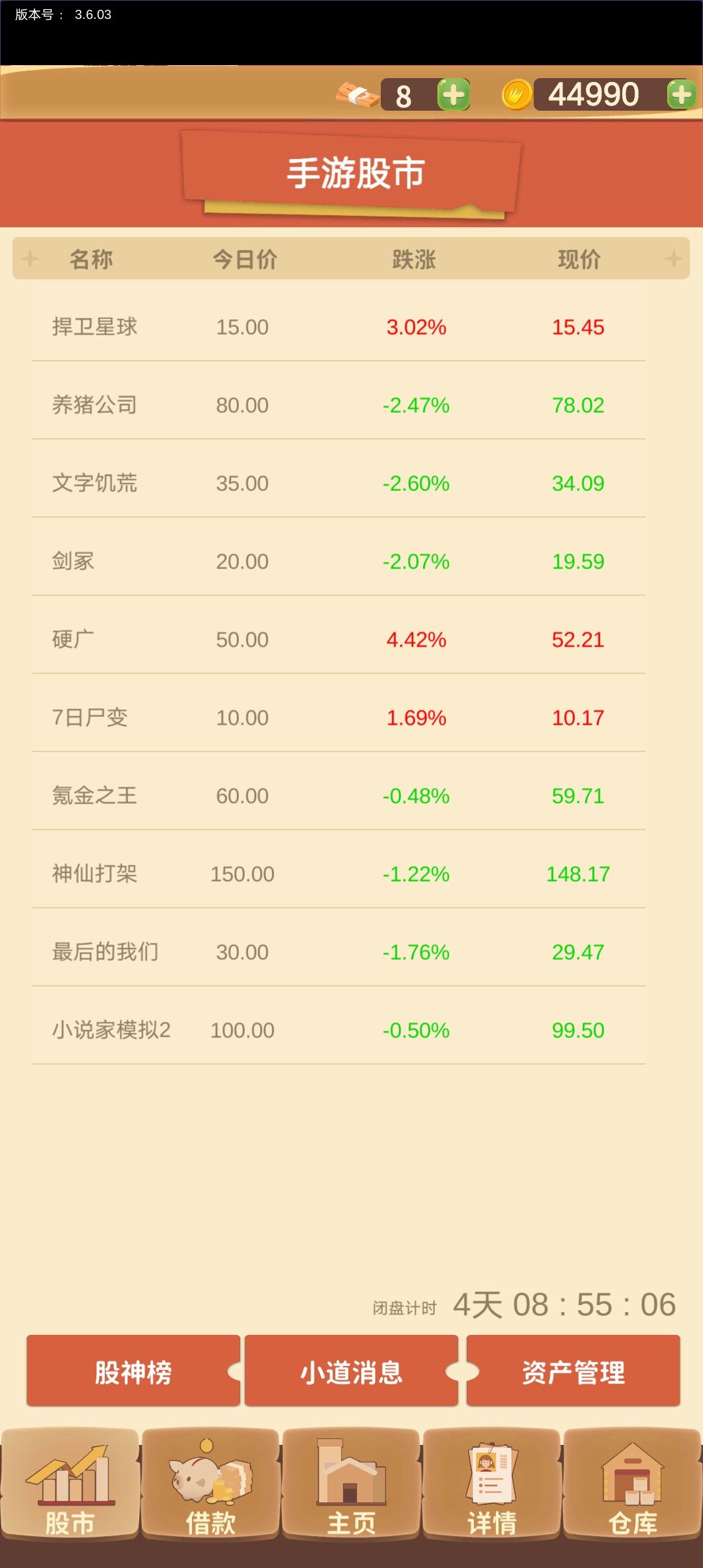This screenshot has height=1568, width=703.
Task: Open the 硬广 stock row
Action: [x=338, y=639]
